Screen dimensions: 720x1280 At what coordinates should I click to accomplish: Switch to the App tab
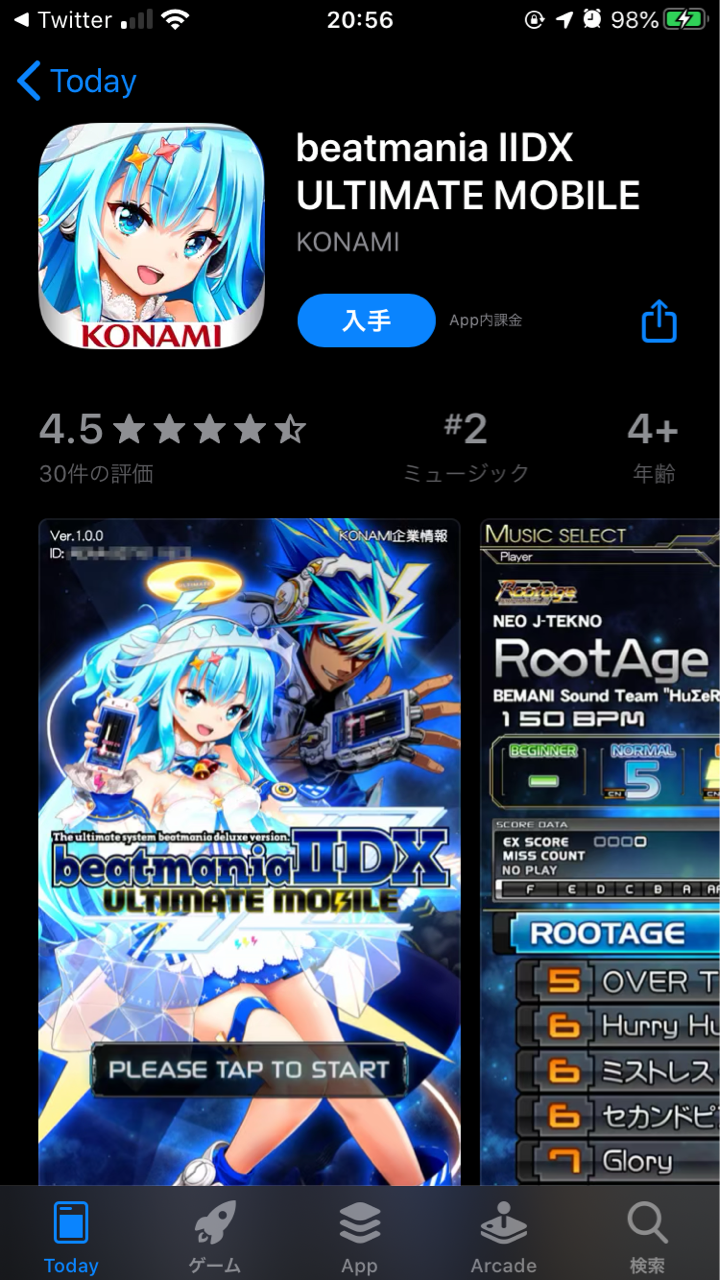pos(359,1235)
